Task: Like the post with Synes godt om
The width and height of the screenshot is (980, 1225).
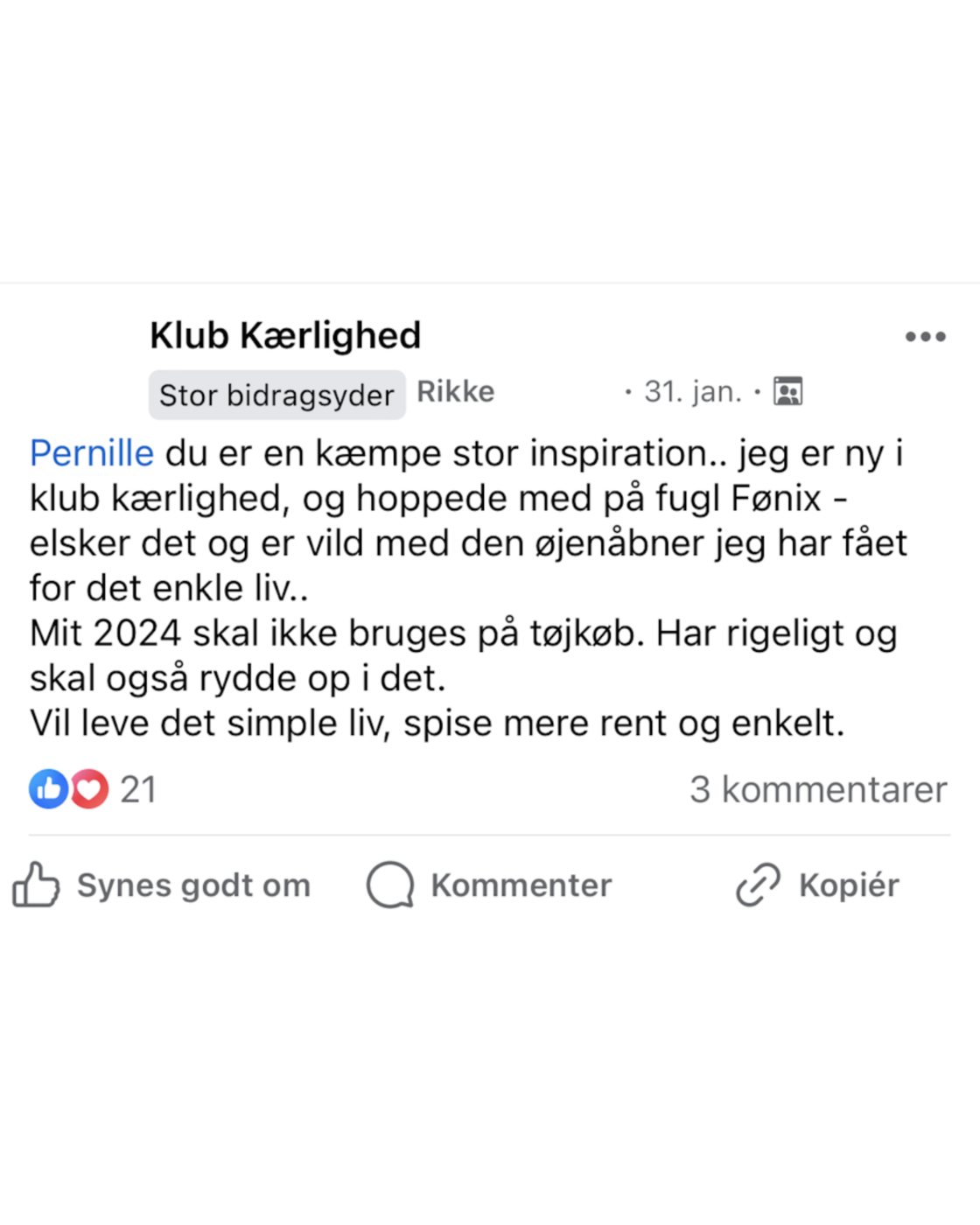Action: pos(162,885)
